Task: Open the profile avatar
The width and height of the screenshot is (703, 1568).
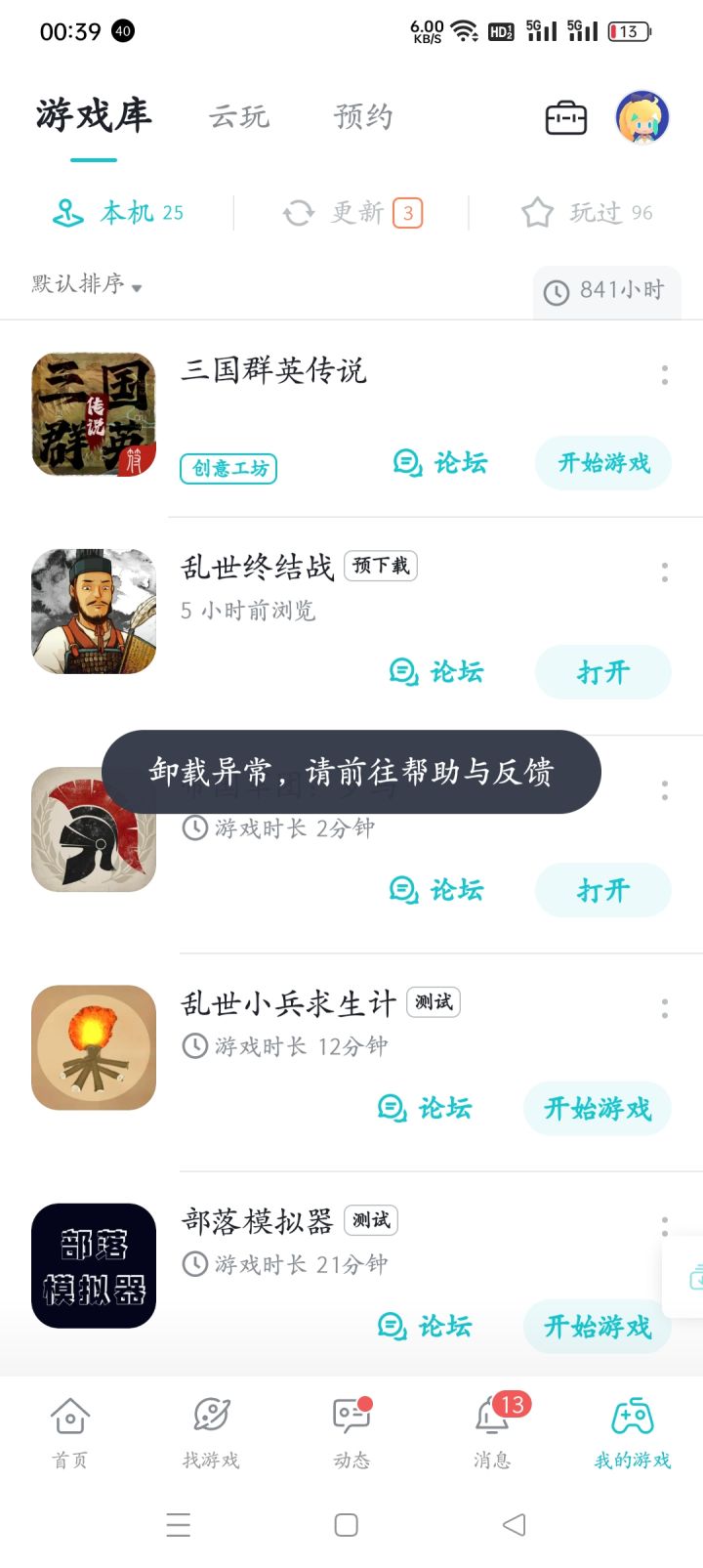Action: click(x=641, y=118)
